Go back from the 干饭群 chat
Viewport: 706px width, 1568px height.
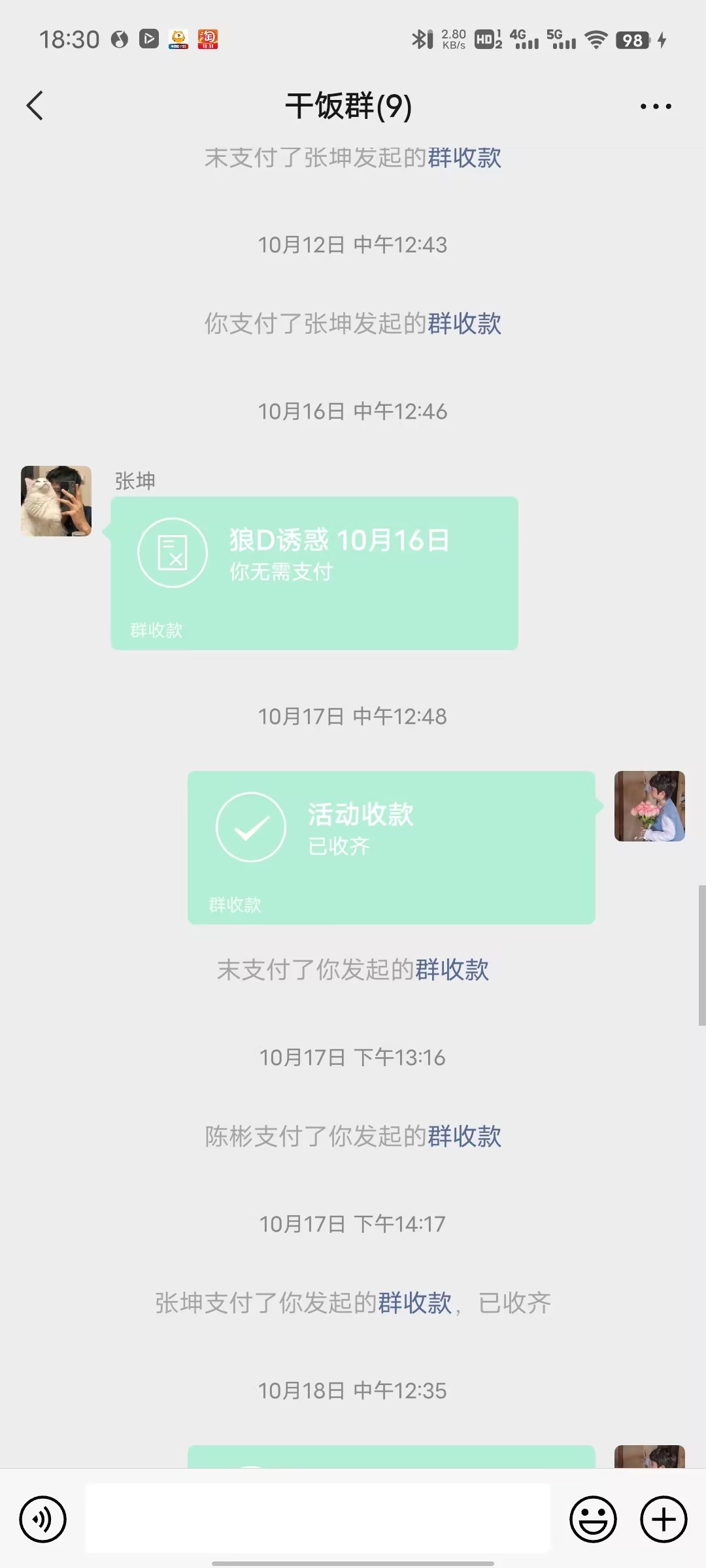click(x=35, y=106)
